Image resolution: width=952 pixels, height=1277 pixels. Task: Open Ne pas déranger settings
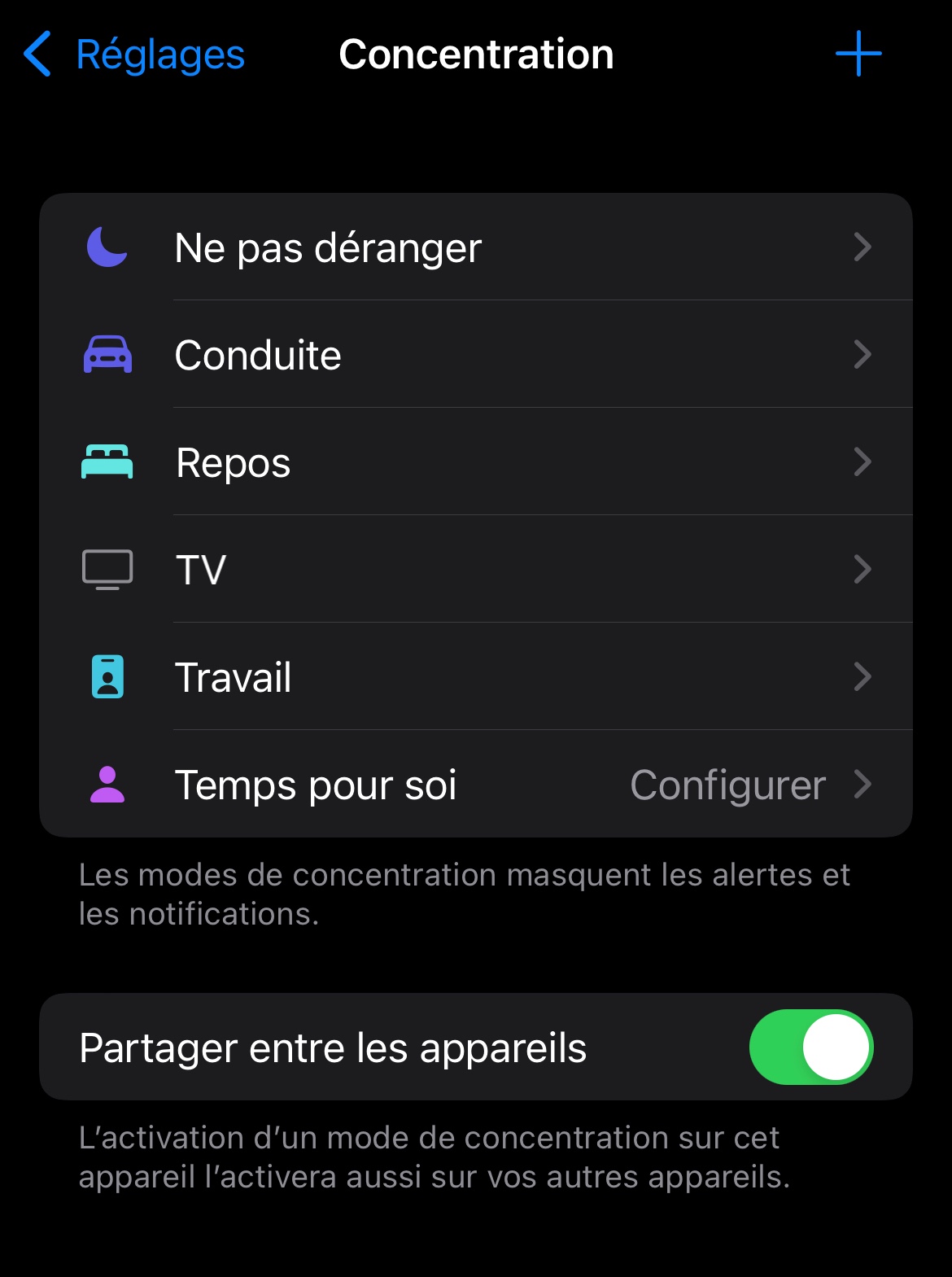(x=476, y=247)
